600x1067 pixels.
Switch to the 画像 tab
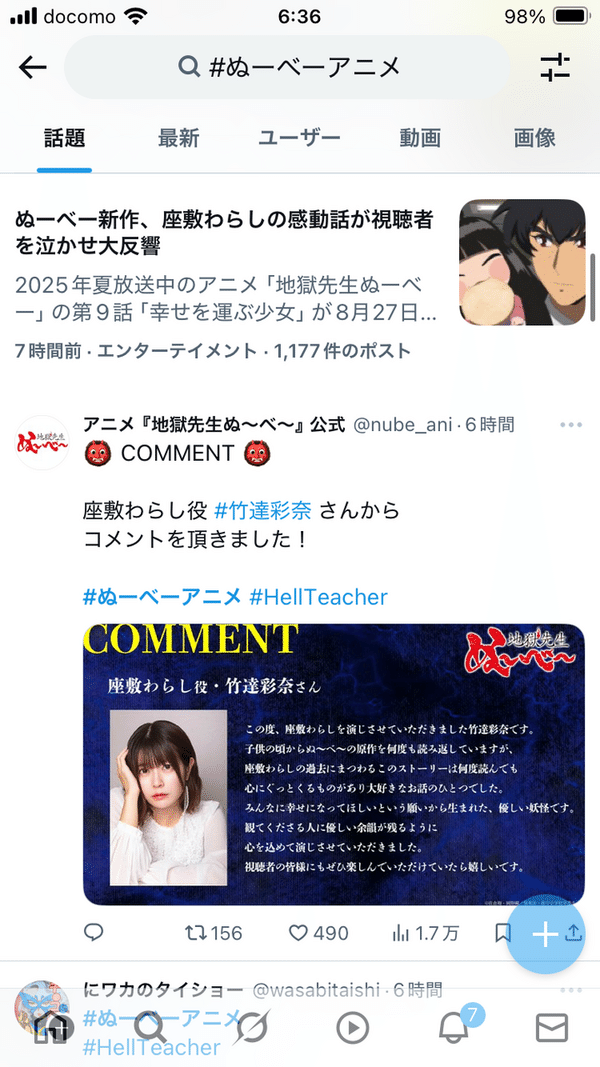point(535,138)
